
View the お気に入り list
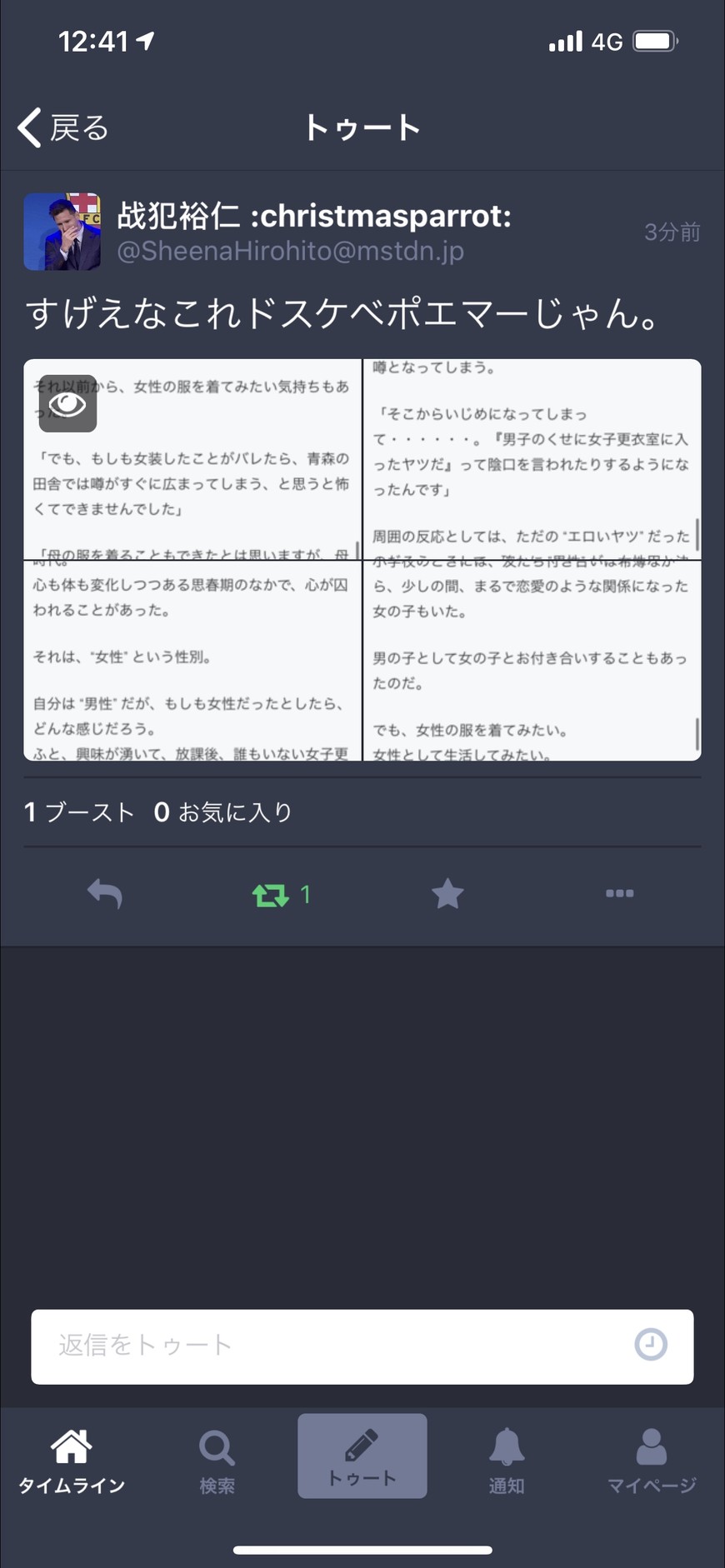pyautogui.click(x=223, y=811)
